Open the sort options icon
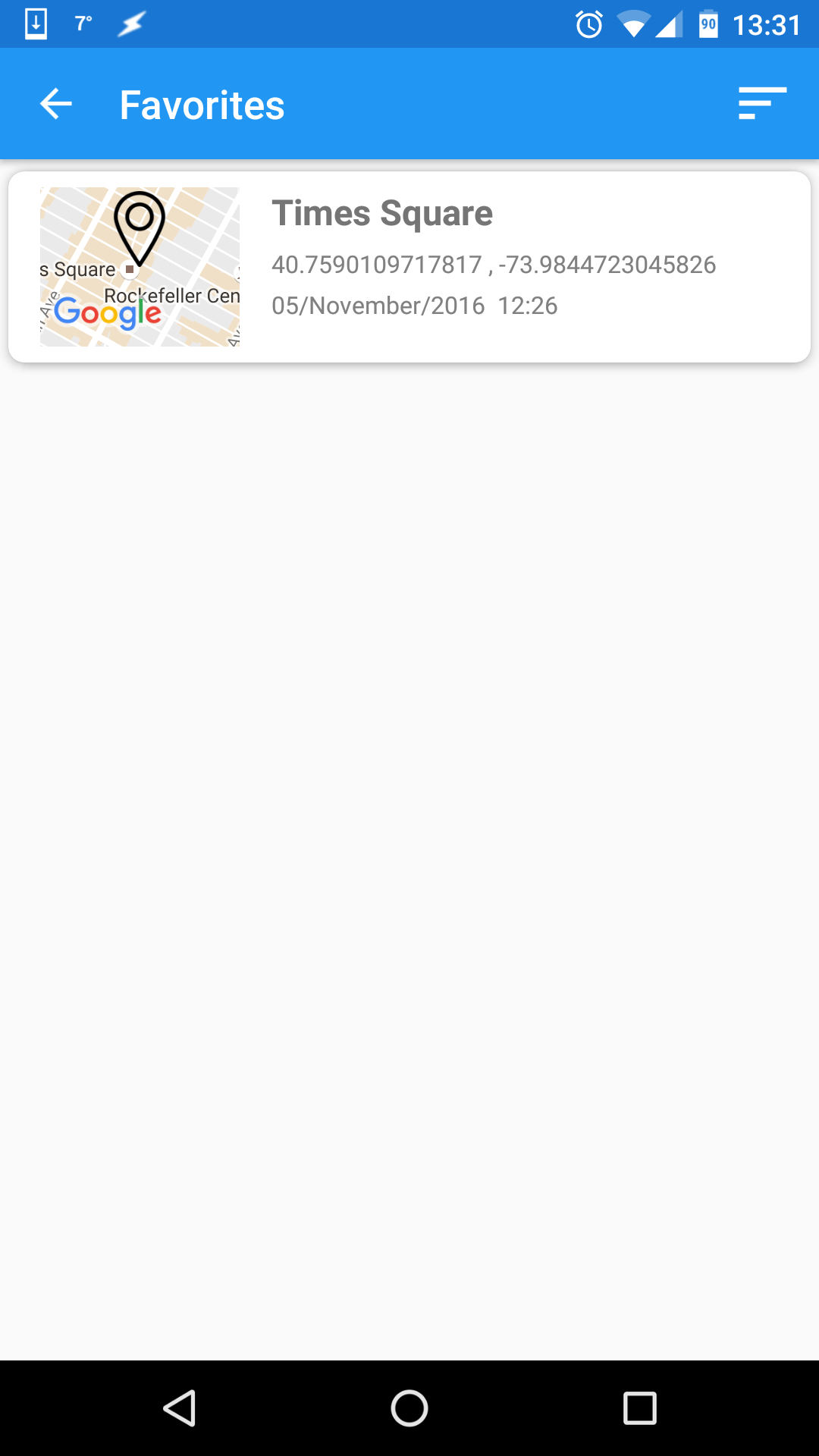Screen dimensions: 819x1456 [763, 103]
